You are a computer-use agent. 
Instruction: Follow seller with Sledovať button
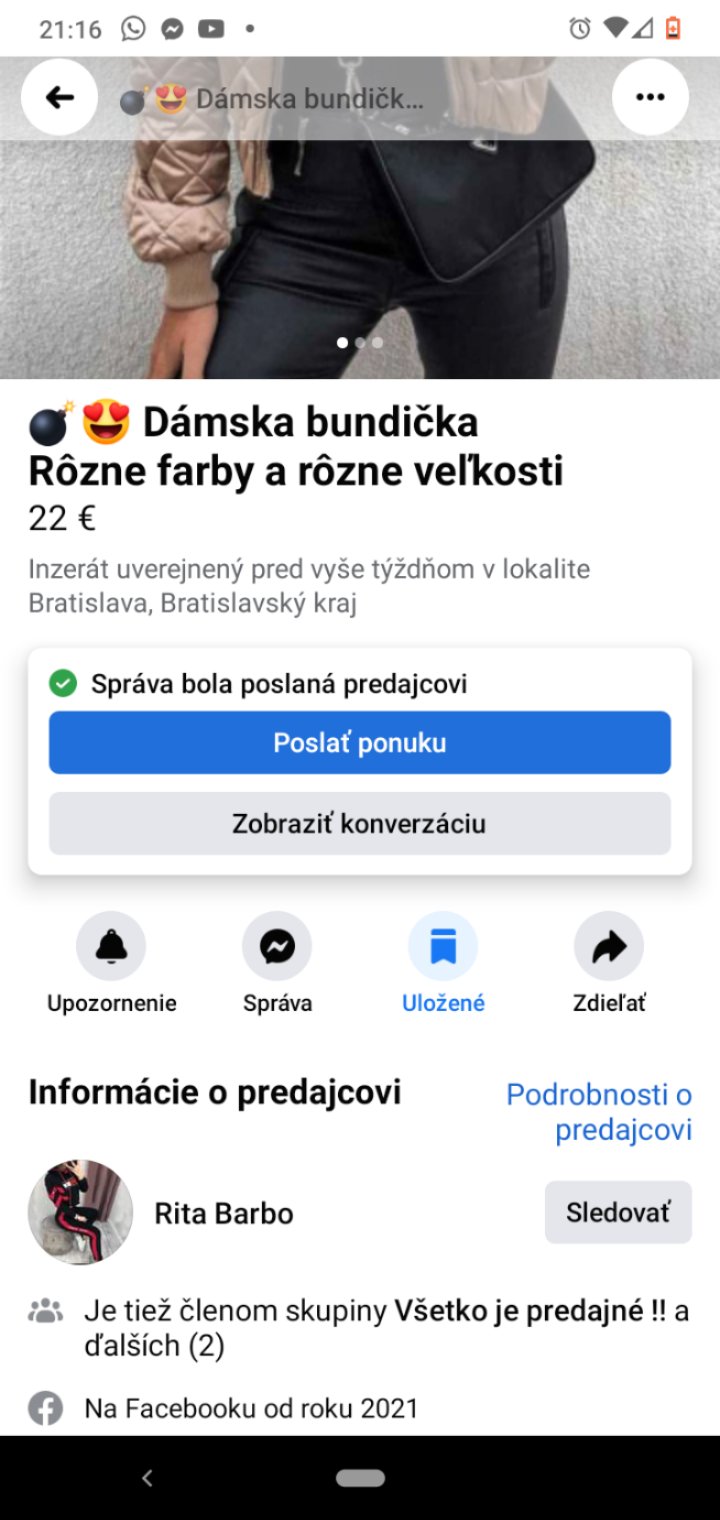[618, 1212]
